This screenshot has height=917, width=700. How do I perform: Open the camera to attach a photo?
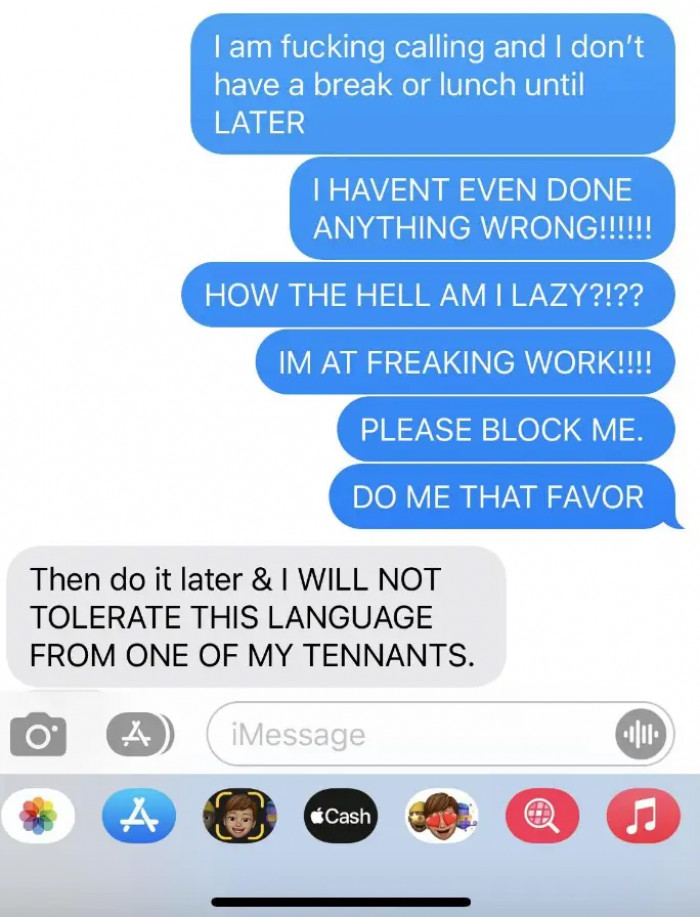point(38,735)
